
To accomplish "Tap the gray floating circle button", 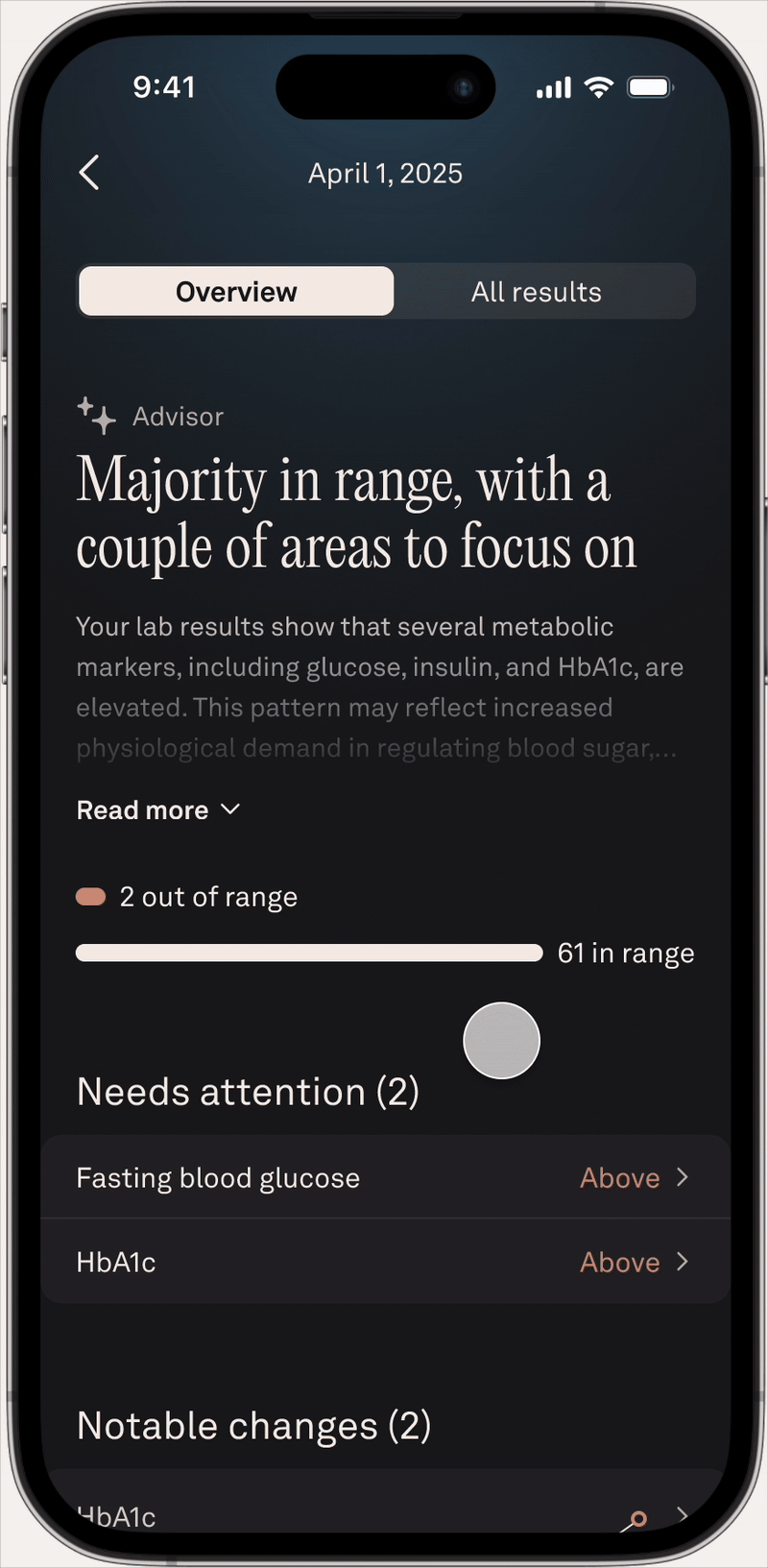I will point(501,1040).
